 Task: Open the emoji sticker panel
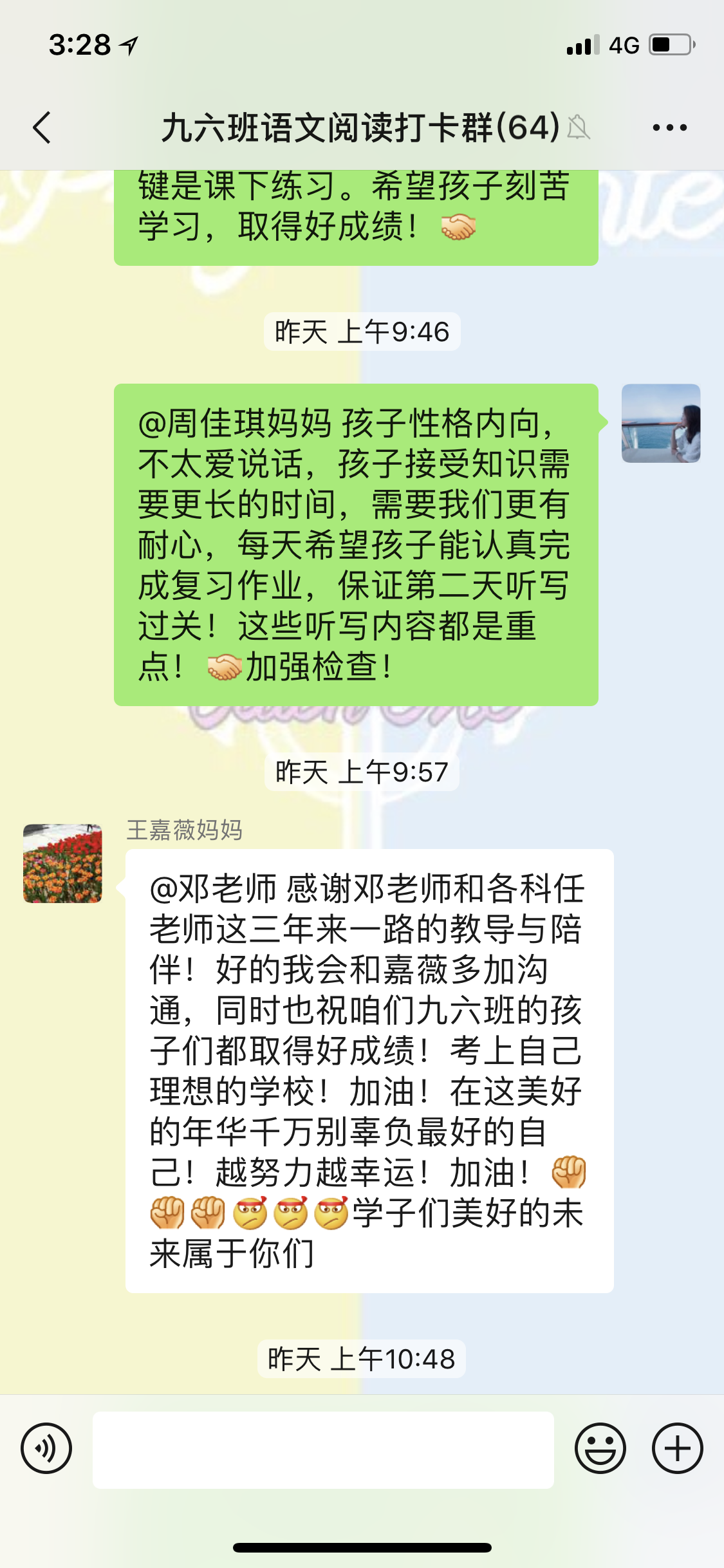coord(600,1449)
